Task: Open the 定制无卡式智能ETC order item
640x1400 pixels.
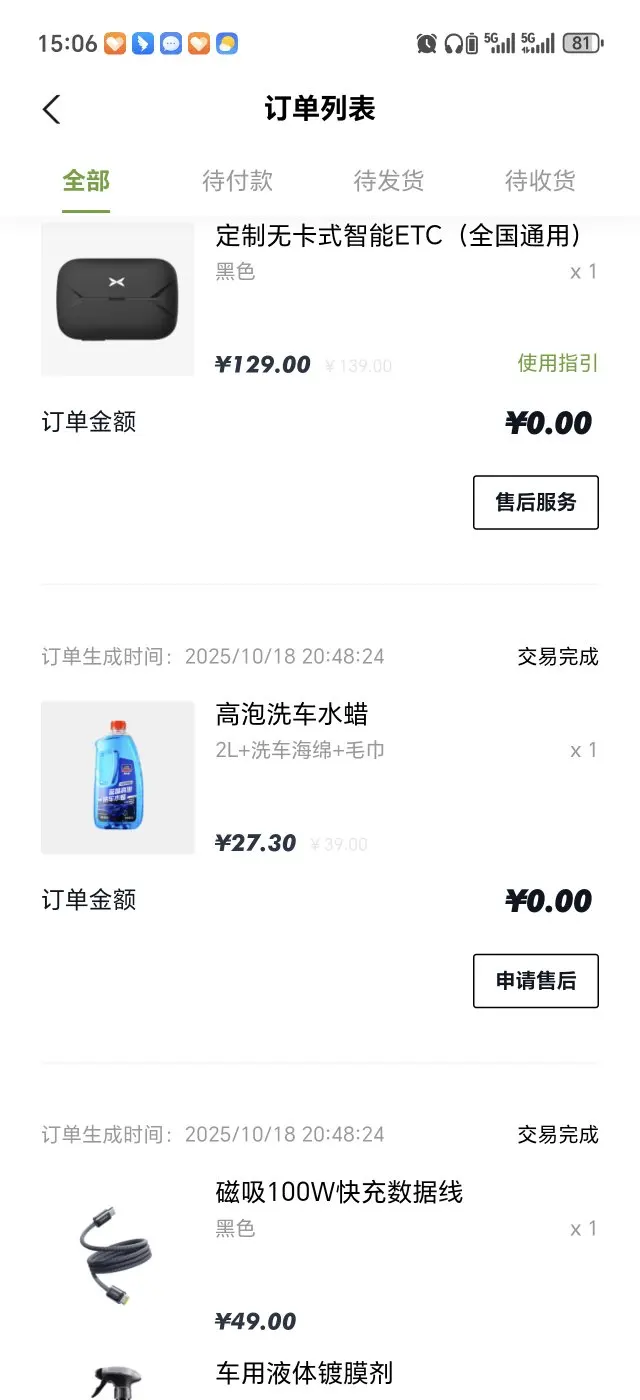Action: [398, 237]
